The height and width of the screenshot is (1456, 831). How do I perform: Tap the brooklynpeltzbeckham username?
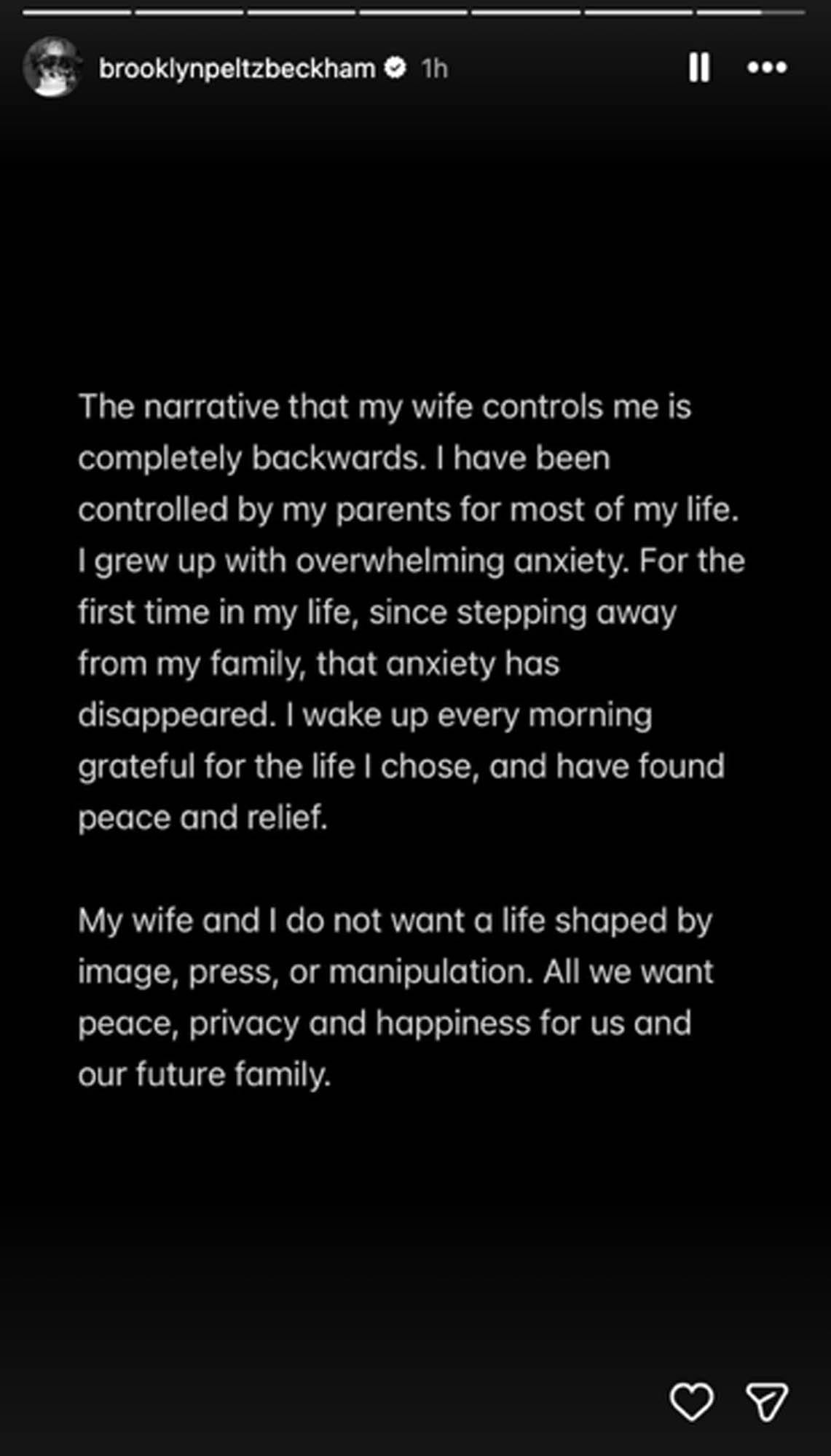(x=237, y=69)
